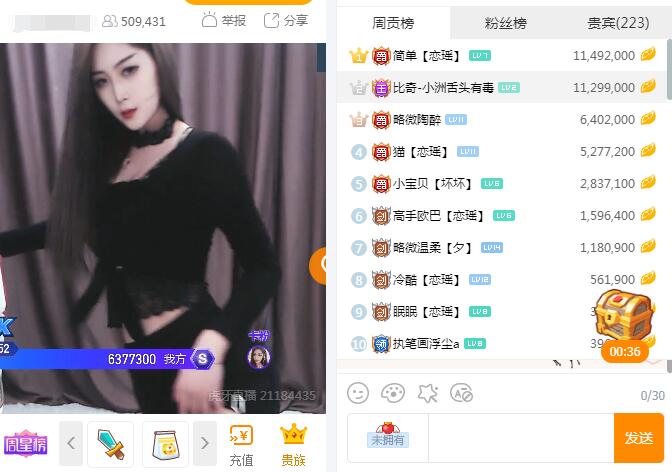
Task: Send the chat message with 发送
Action: point(639,438)
